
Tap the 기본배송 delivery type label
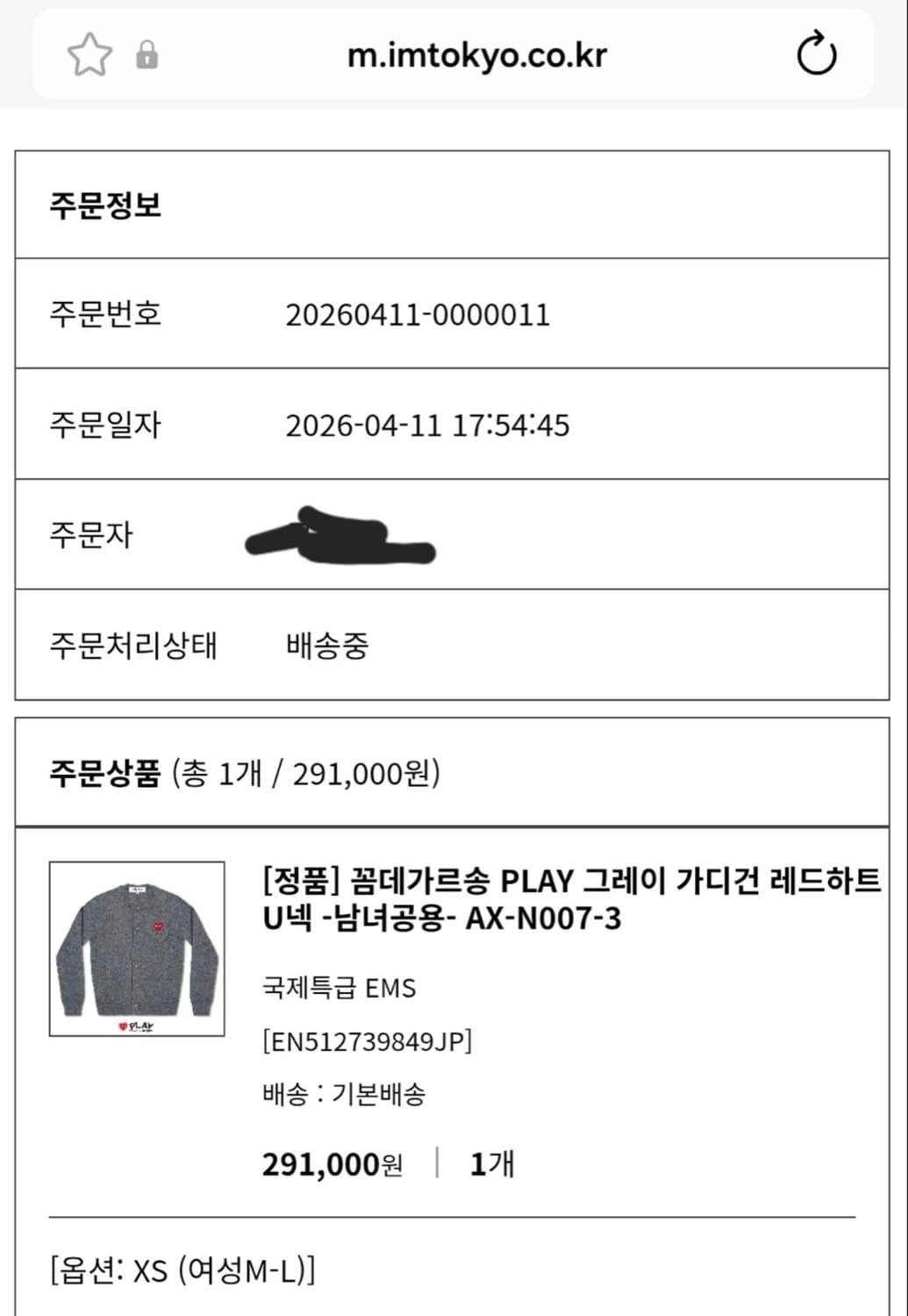tap(381, 1096)
